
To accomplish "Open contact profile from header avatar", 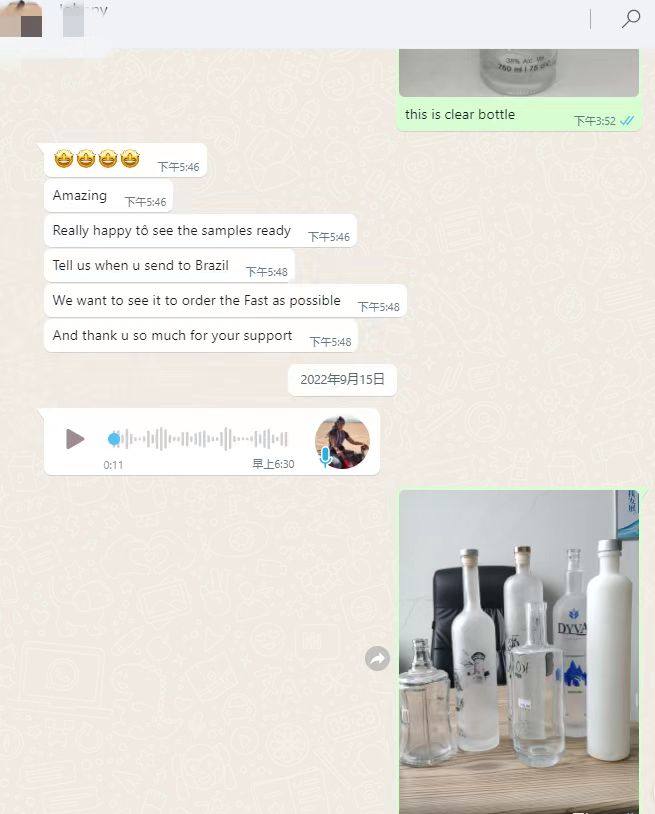I will coord(21,19).
